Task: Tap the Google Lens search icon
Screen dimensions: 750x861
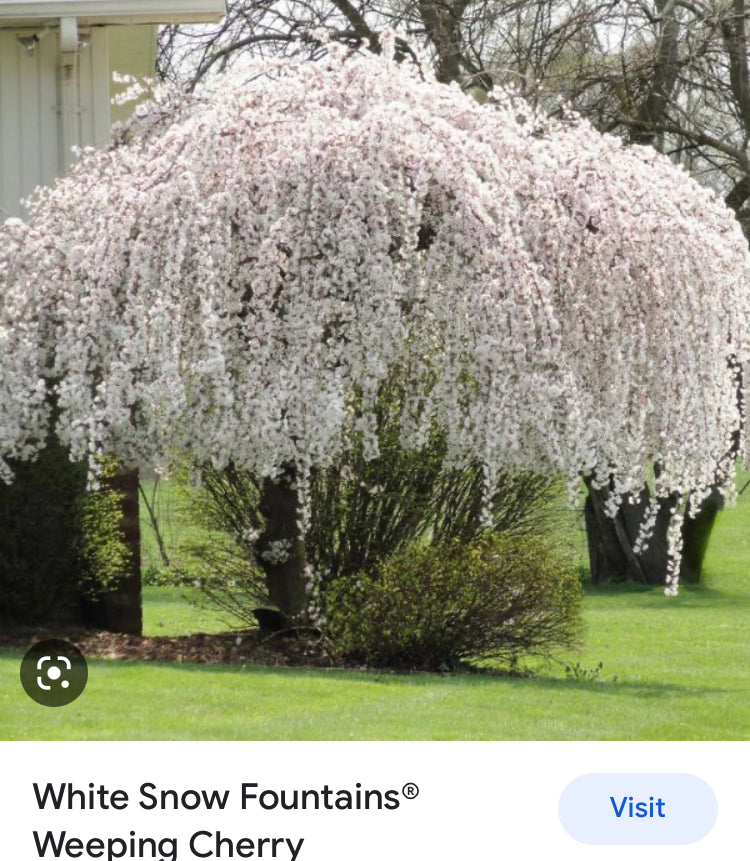Action: 54,673
